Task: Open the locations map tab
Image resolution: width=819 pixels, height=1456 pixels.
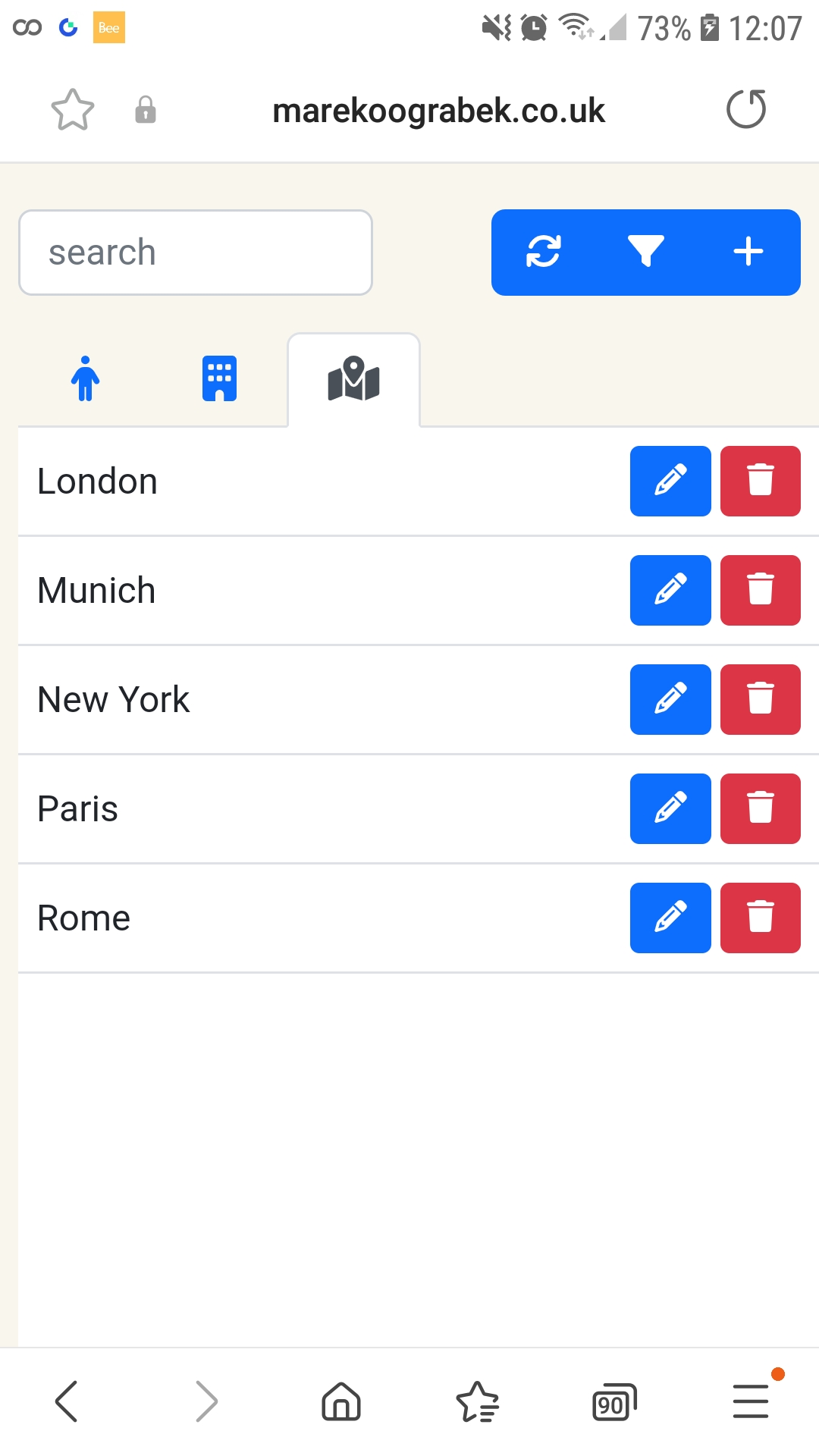Action: pos(353,378)
